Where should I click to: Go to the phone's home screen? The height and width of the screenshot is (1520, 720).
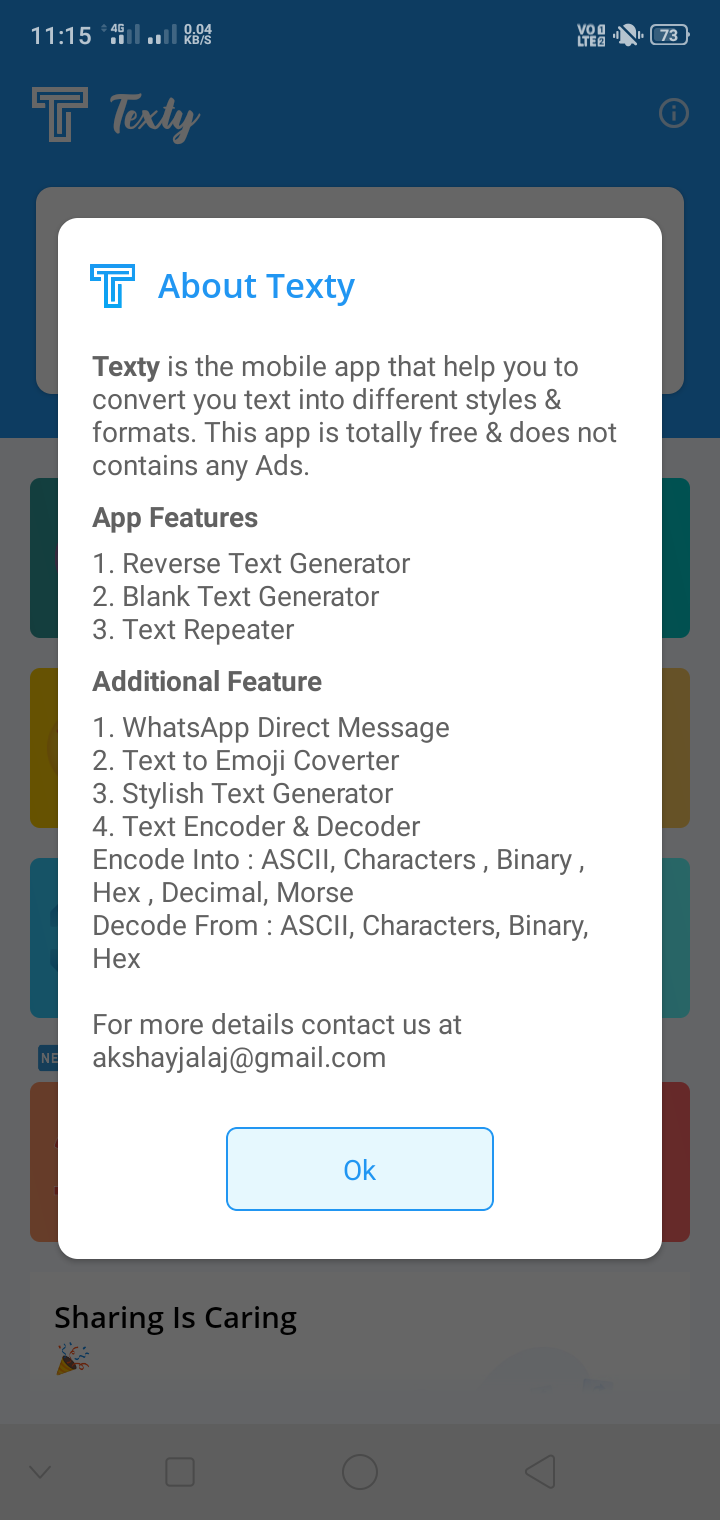(360, 1471)
